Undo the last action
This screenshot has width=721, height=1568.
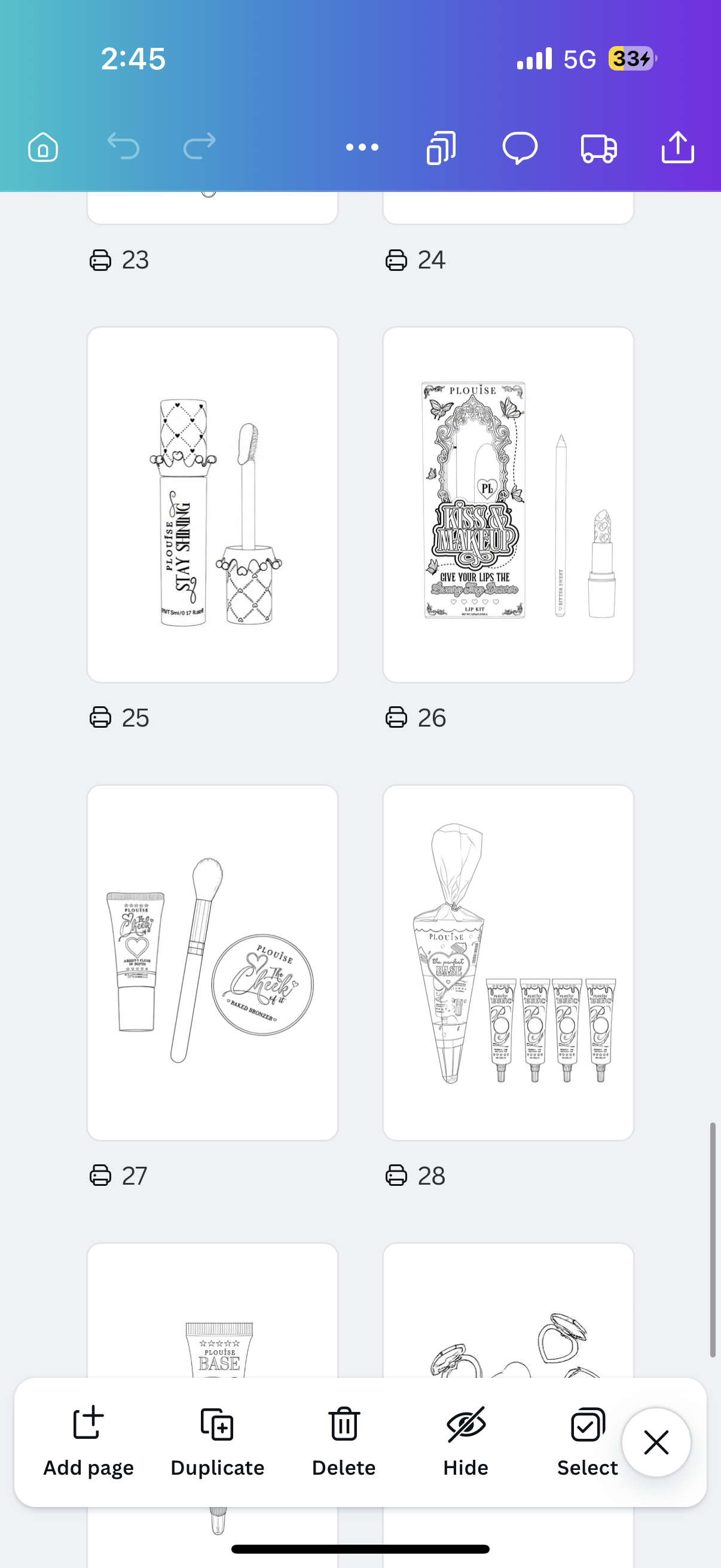(x=123, y=147)
